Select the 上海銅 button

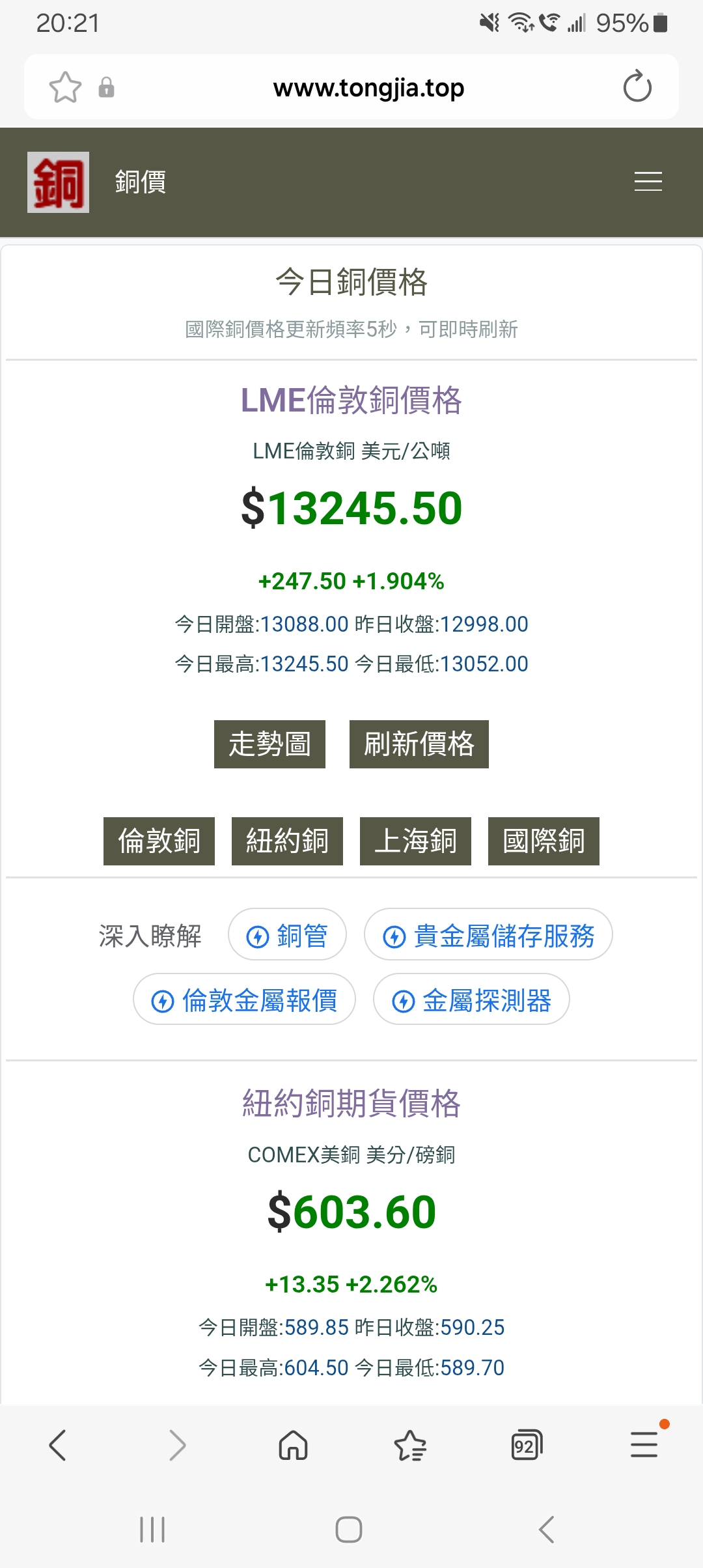[x=415, y=841]
